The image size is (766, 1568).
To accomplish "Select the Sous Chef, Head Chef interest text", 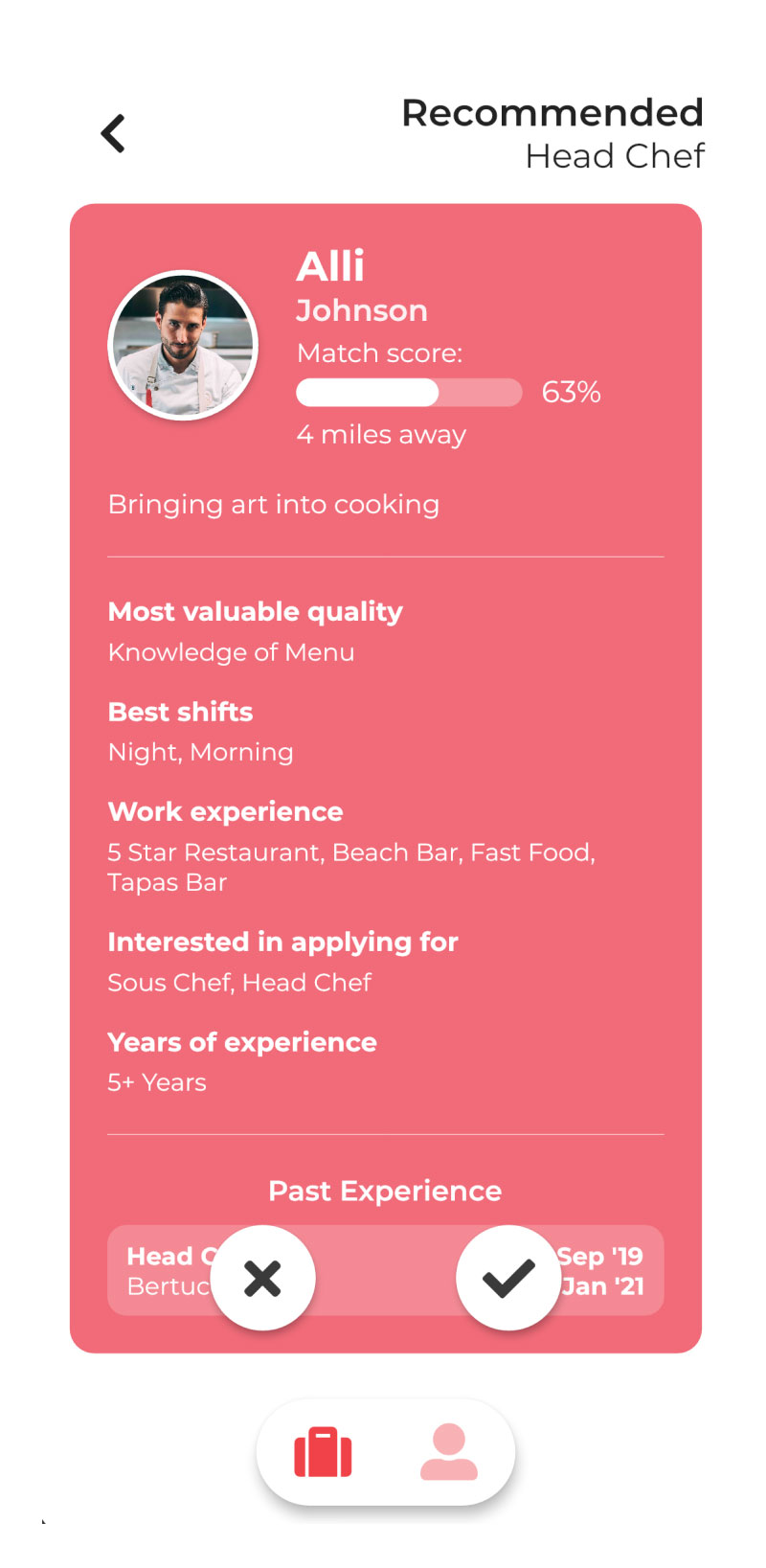I will [239, 982].
